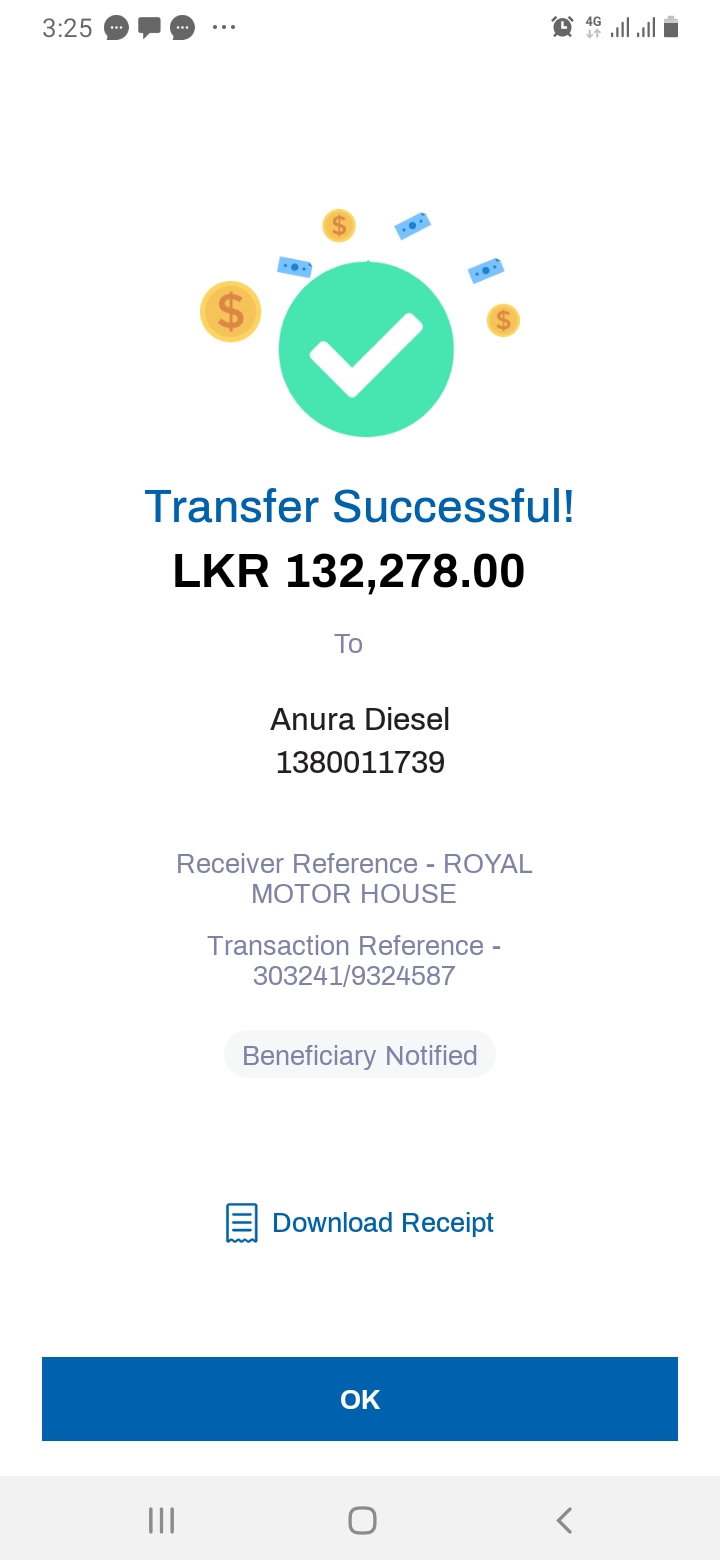720x1560 pixels.
Task: Open recent apps from navigation bar
Action: (161, 1521)
